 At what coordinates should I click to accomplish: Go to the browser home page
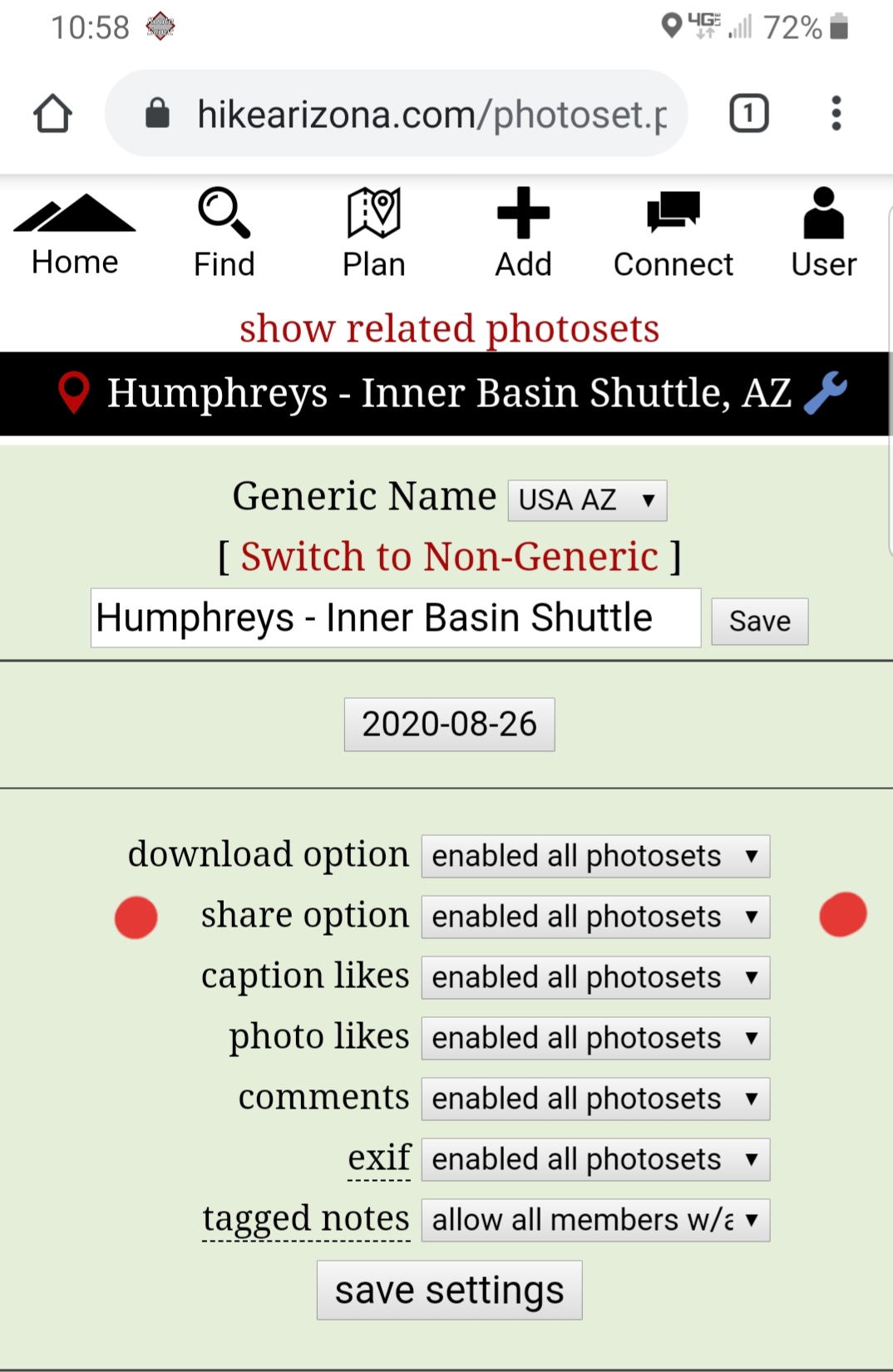coord(52,113)
